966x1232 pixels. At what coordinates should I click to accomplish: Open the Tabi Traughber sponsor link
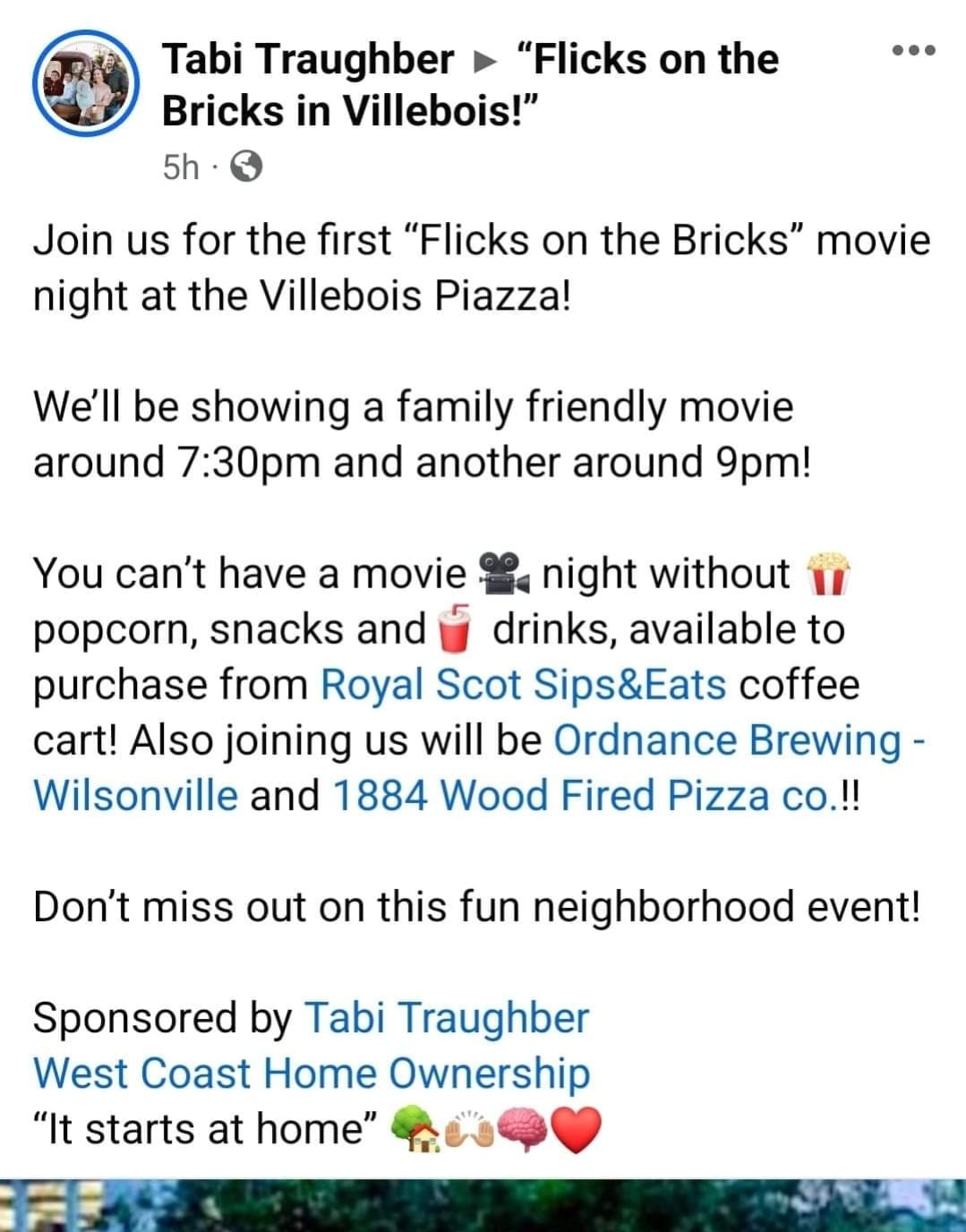click(447, 1018)
